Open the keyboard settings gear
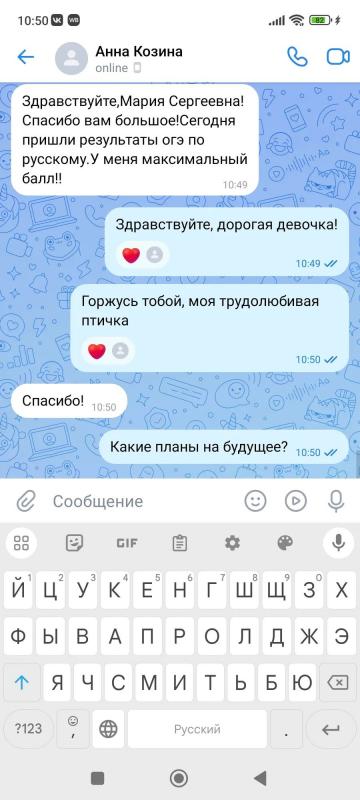The width and height of the screenshot is (360, 800). coord(233,543)
